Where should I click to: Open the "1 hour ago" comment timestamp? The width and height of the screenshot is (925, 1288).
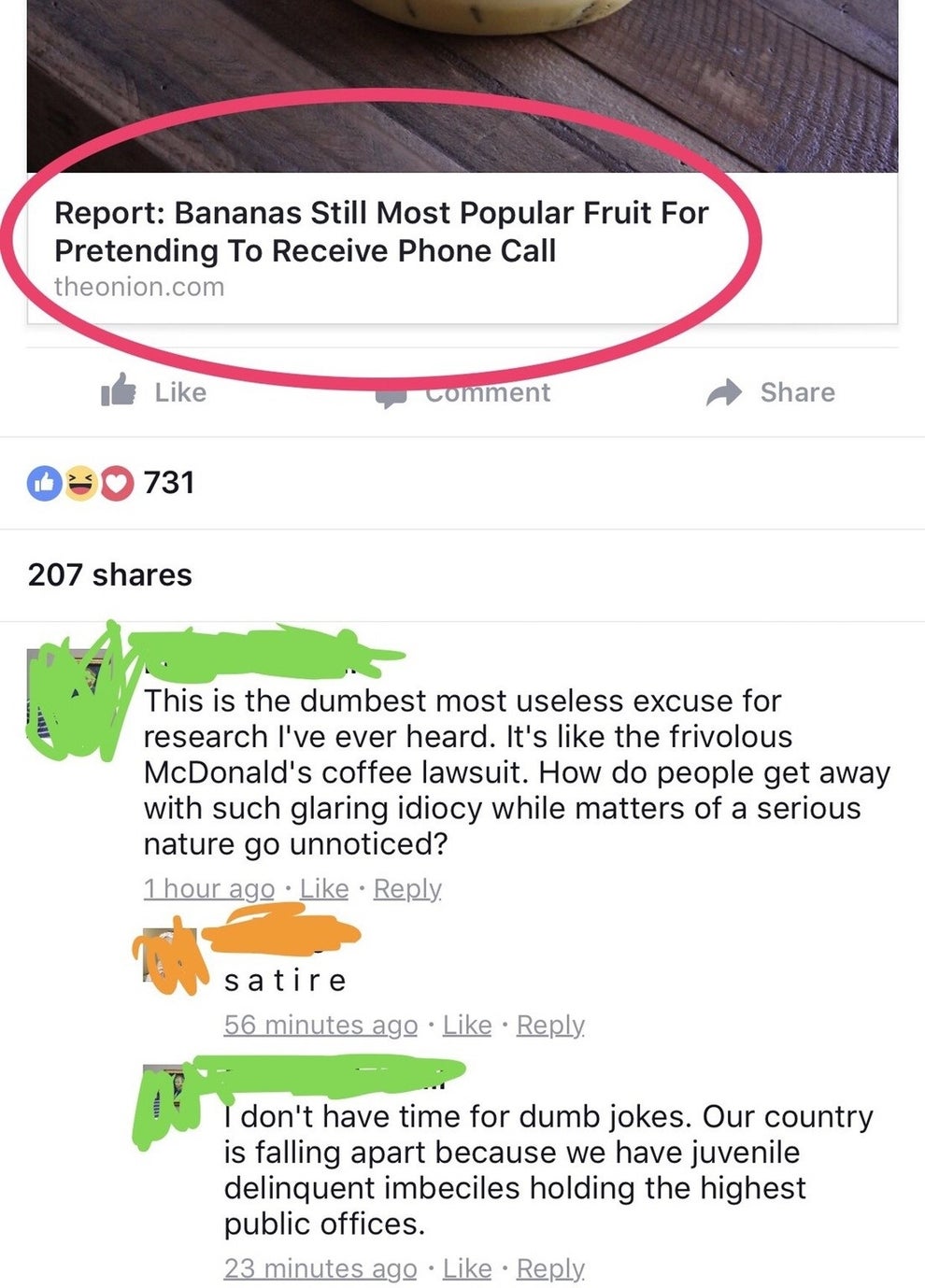208,888
